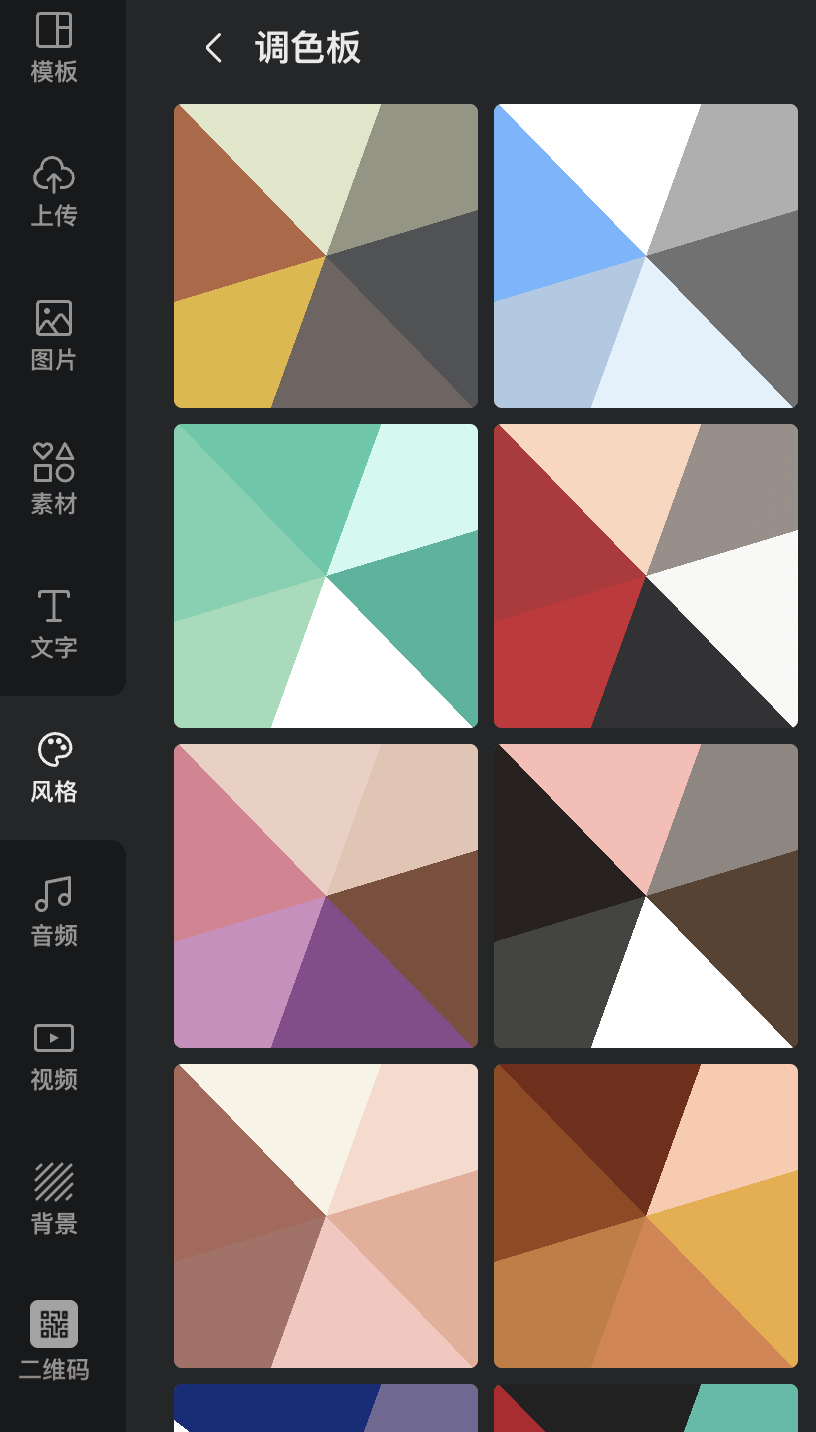Pick the pink, purple and brown palette
This screenshot has height=1432, width=816.
[326, 896]
